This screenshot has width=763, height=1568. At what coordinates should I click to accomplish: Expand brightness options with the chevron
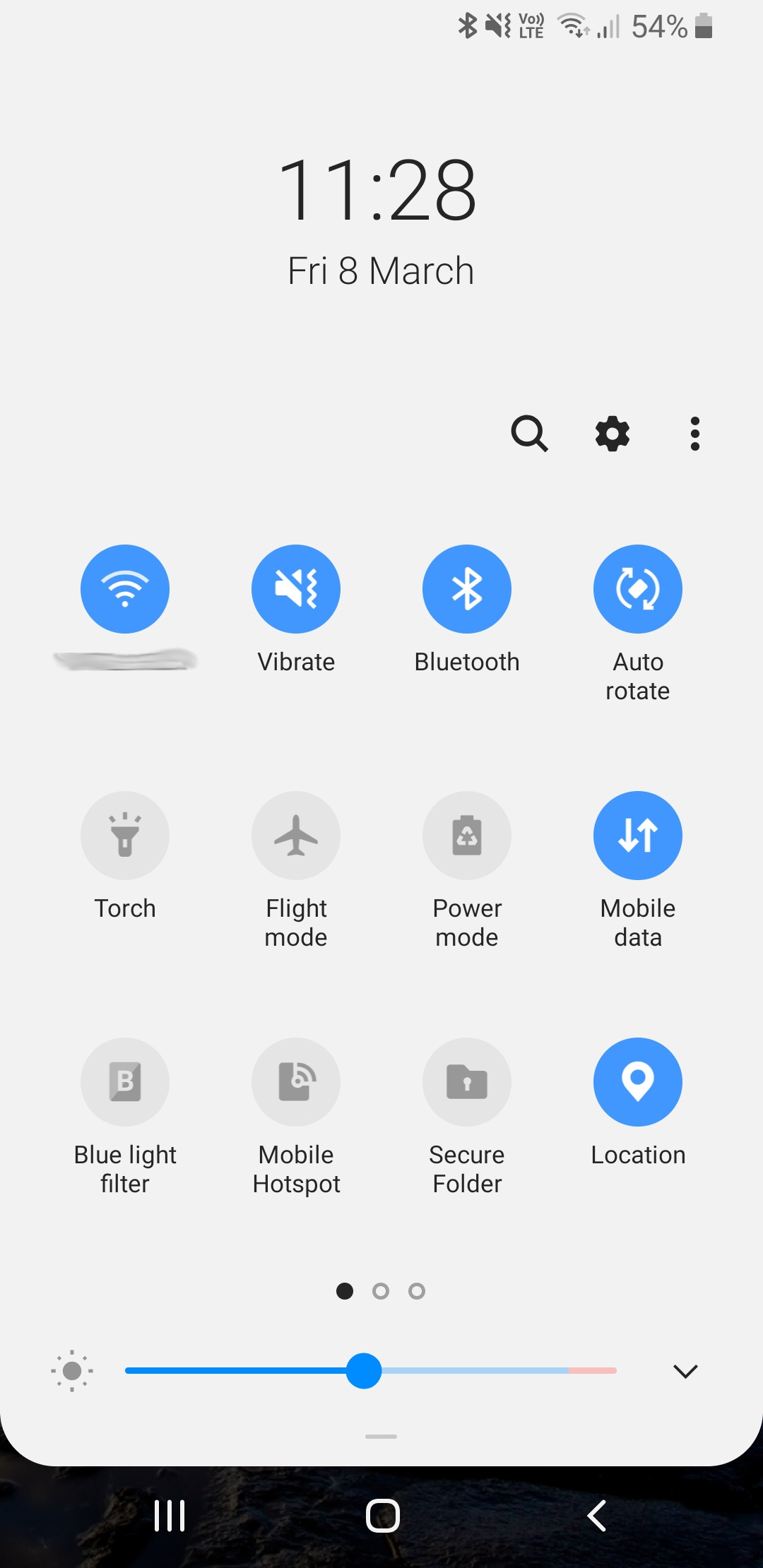(685, 1371)
